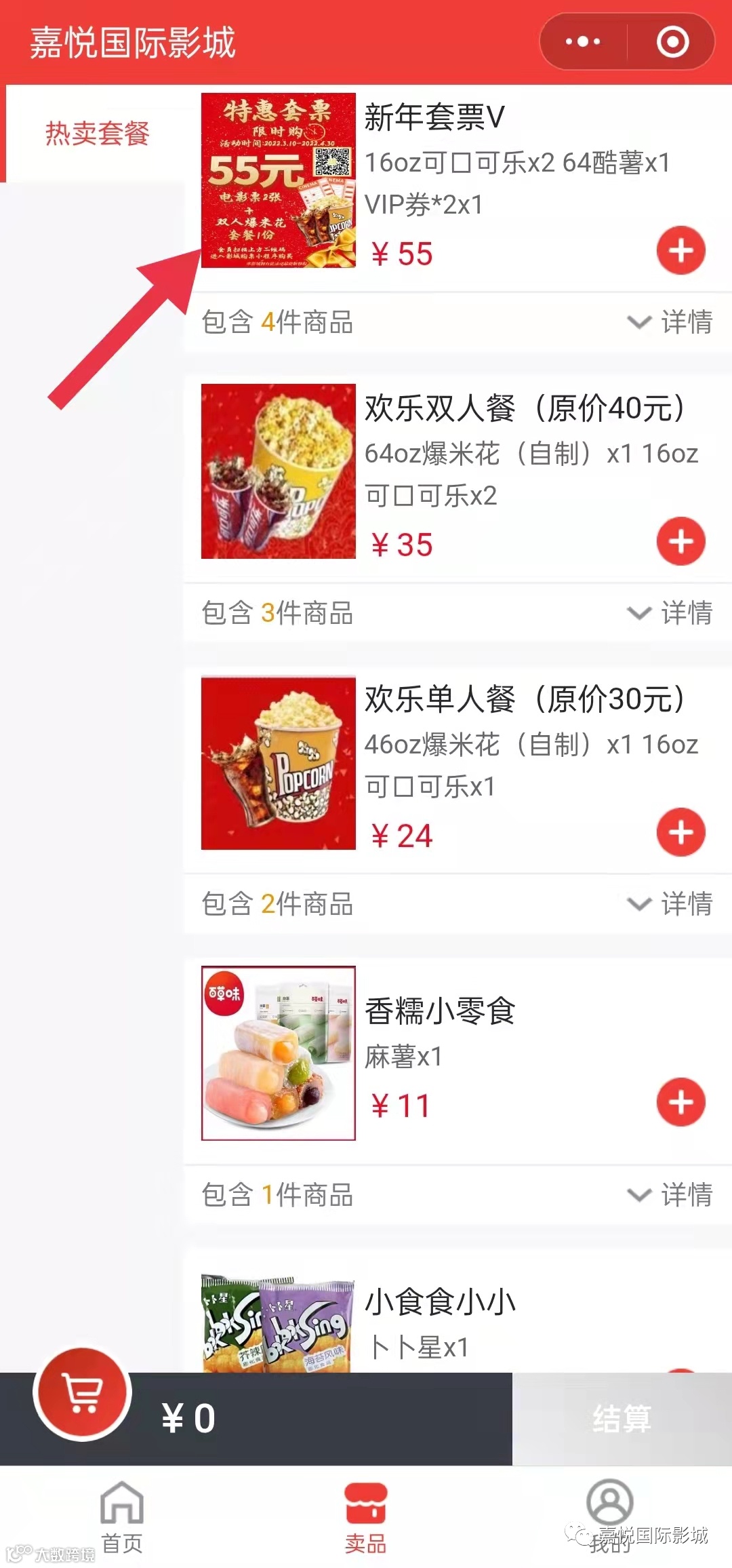This screenshot has height=1568, width=732.
Task: View the 新年套票V product image
Action: (278, 180)
